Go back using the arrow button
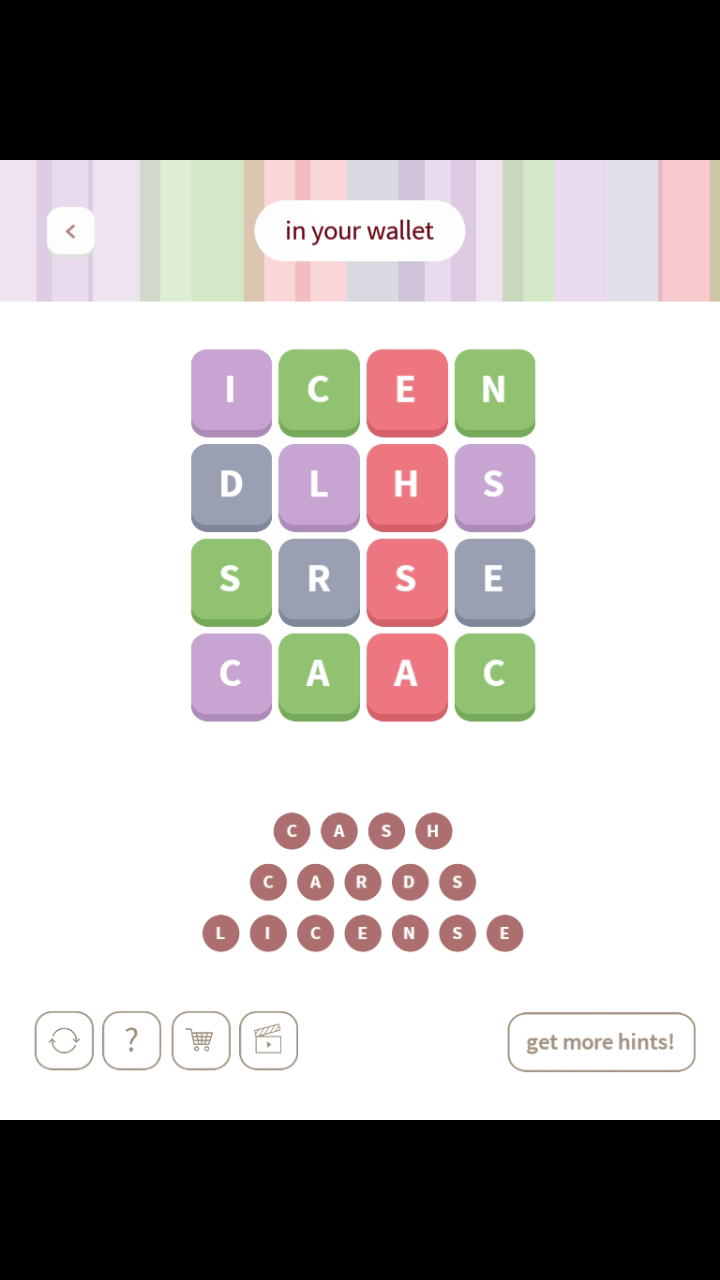The width and height of the screenshot is (720, 1280). 70,231
